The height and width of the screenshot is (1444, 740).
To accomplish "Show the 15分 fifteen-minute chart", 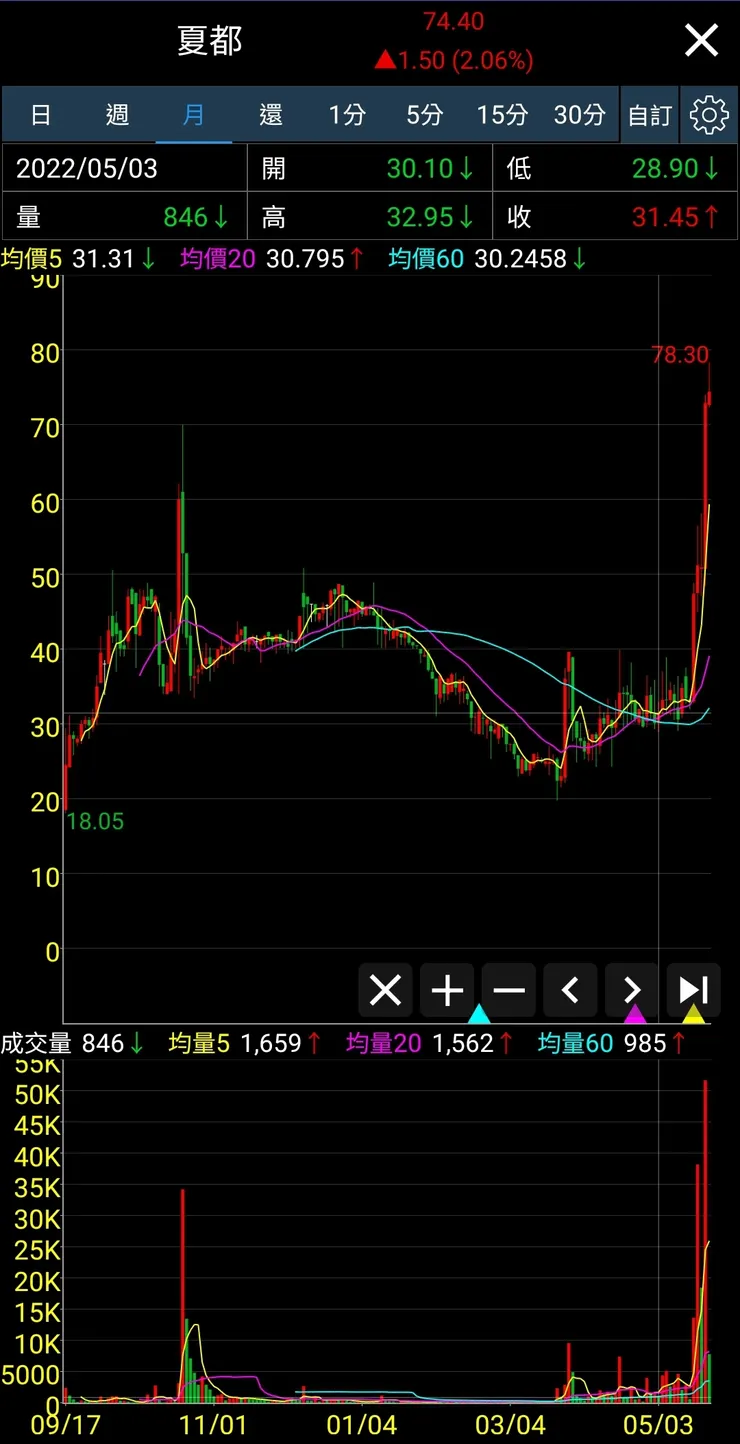I will point(501,115).
